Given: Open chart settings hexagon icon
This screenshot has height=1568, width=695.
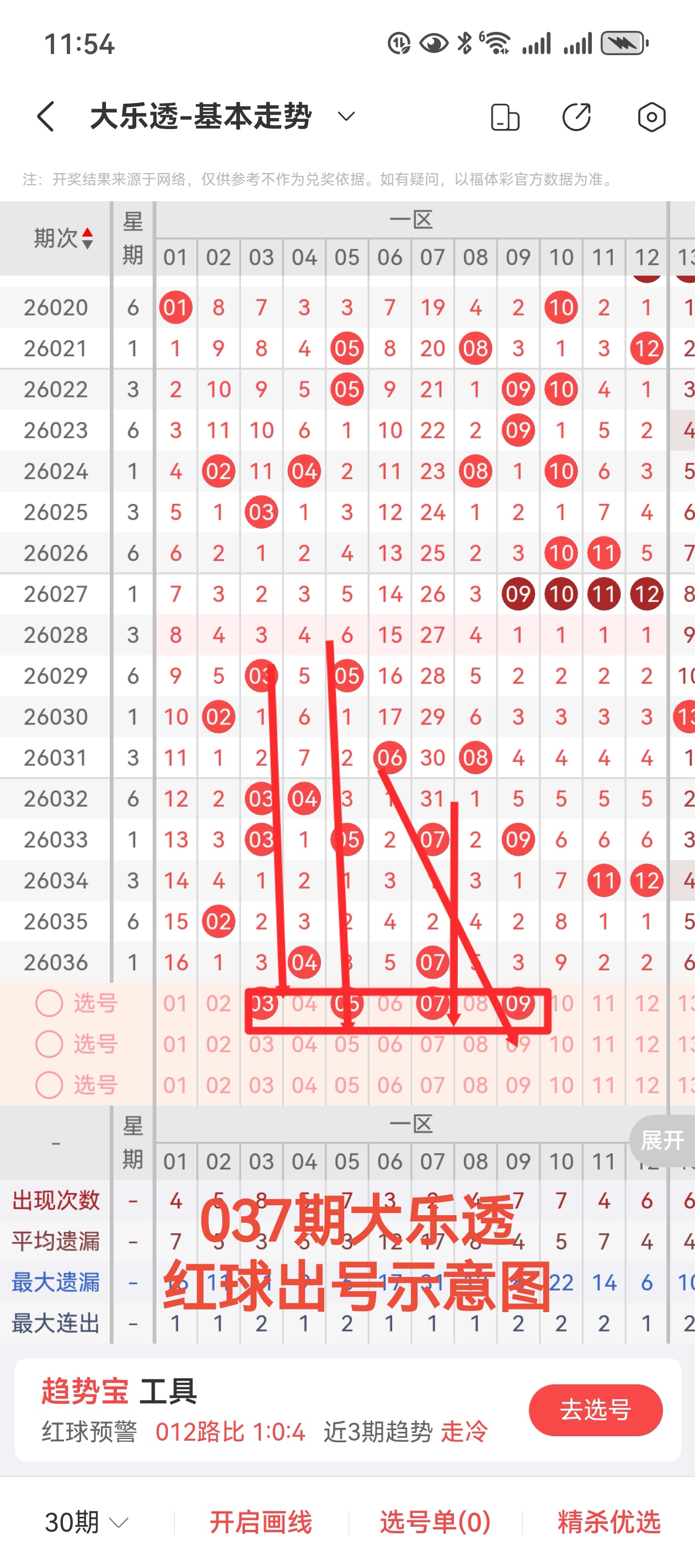Looking at the screenshot, I should (651, 117).
